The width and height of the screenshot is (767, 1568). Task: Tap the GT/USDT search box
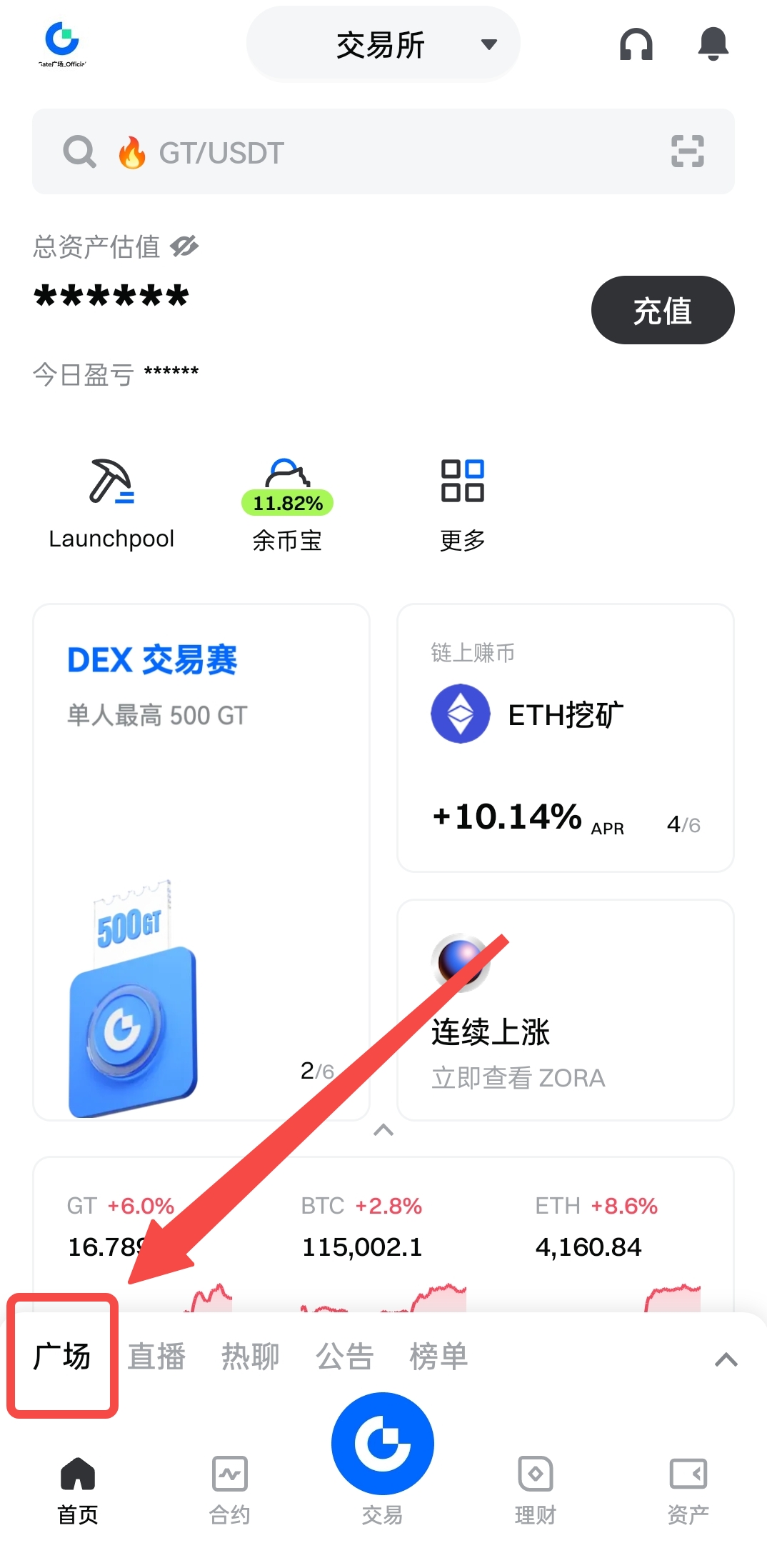pos(357,152)
